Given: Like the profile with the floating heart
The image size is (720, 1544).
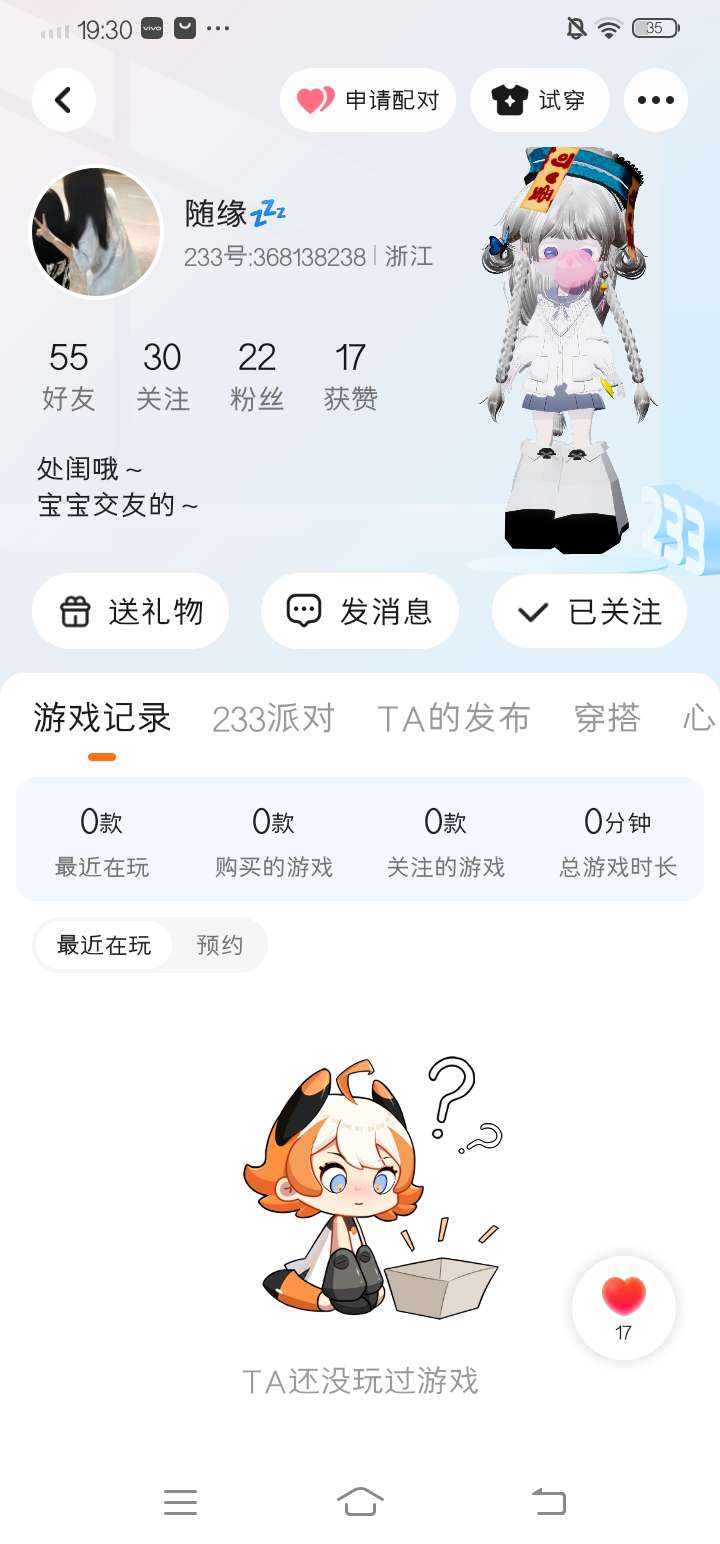Looking at the screenshot, I should [x=624, y=1307].
